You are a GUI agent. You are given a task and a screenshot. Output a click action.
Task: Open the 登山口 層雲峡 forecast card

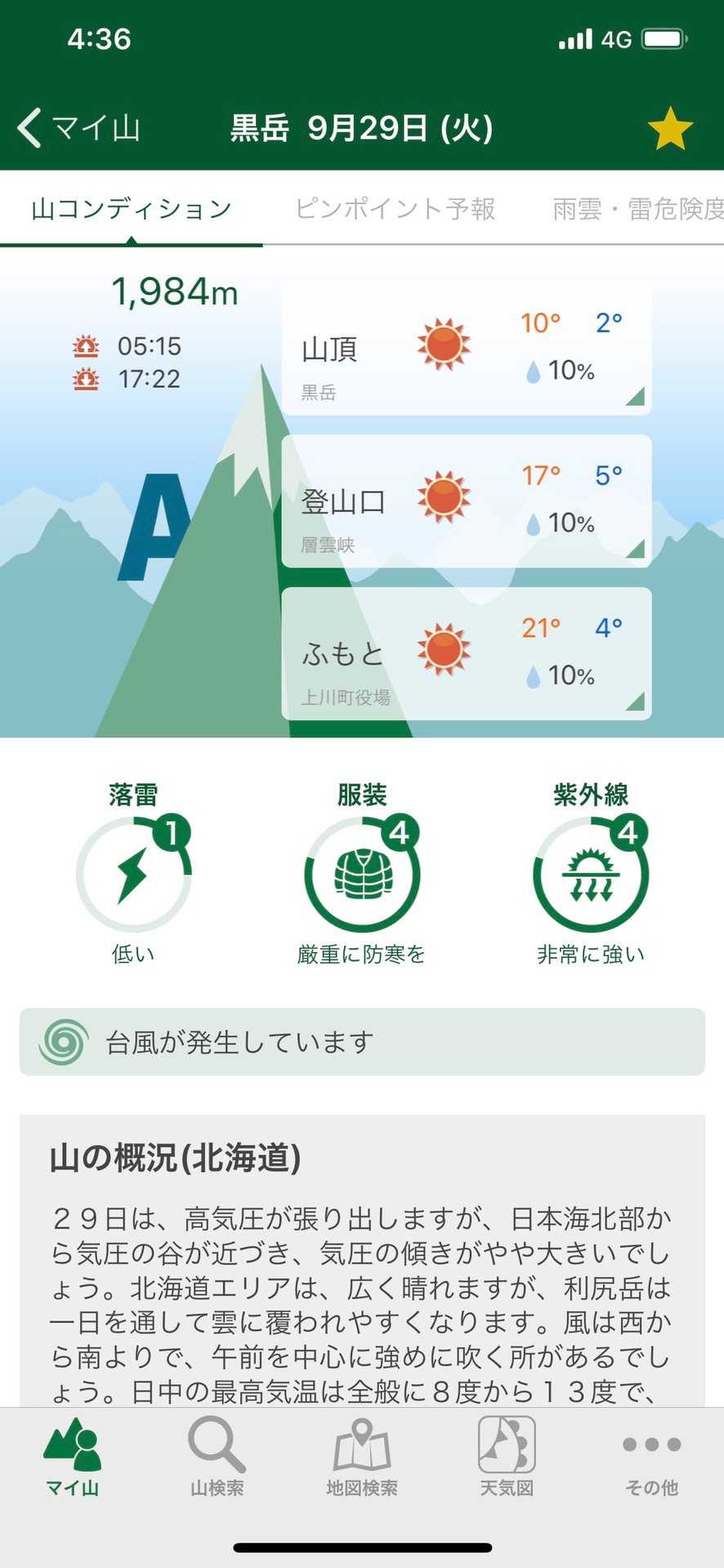coord(467,501)
